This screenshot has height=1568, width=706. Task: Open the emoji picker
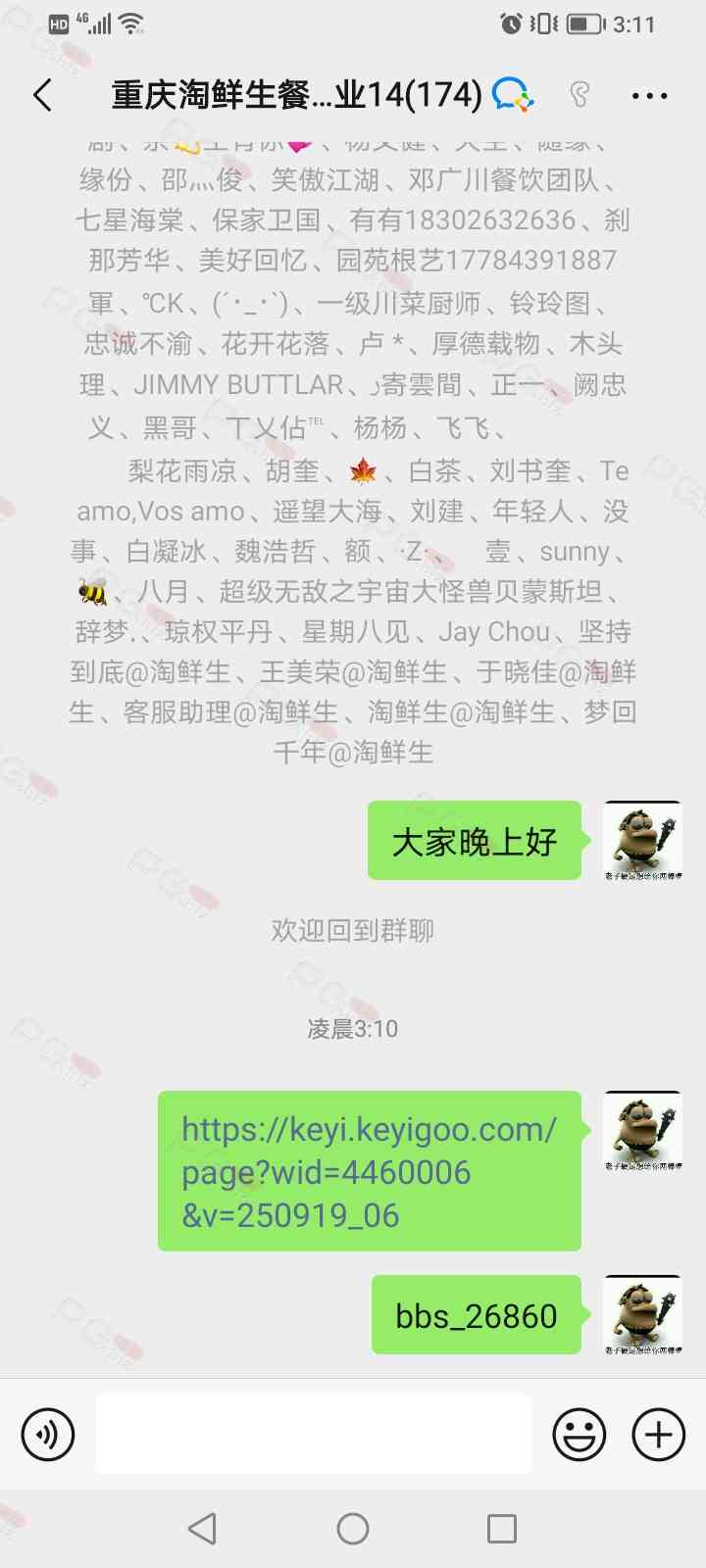(x=580, y=1435)
